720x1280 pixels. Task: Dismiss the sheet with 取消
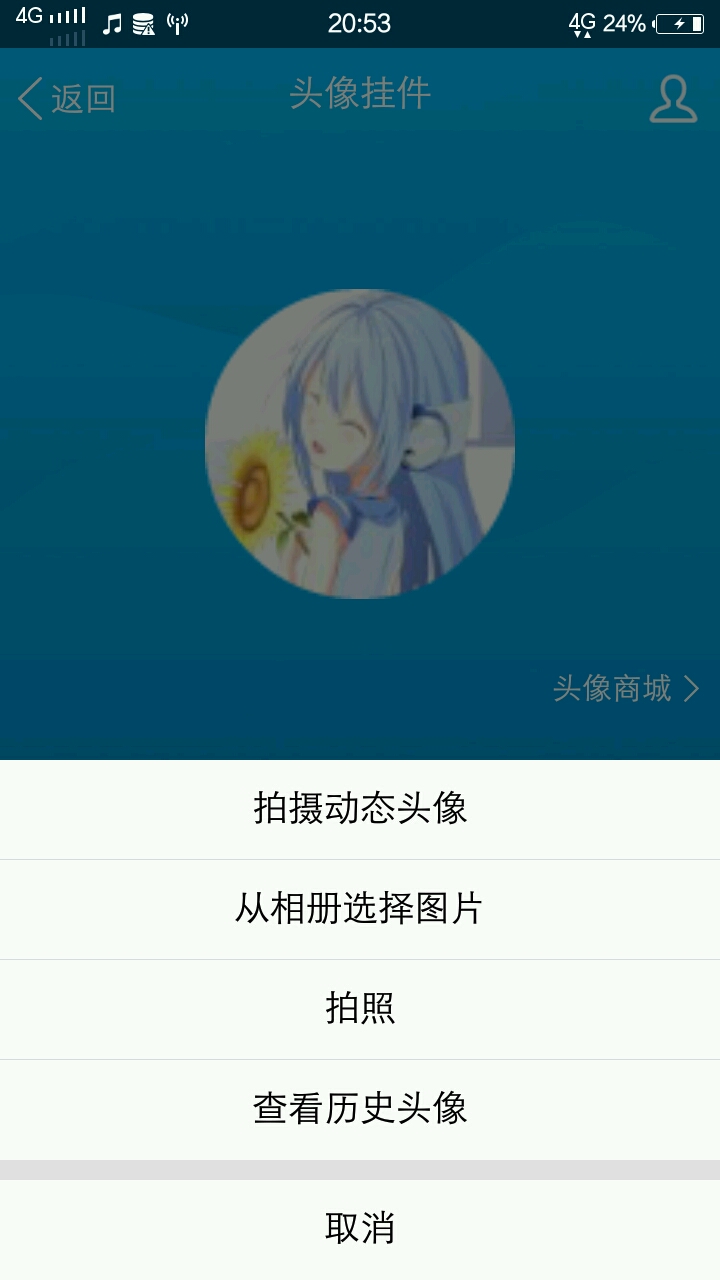360,1229
